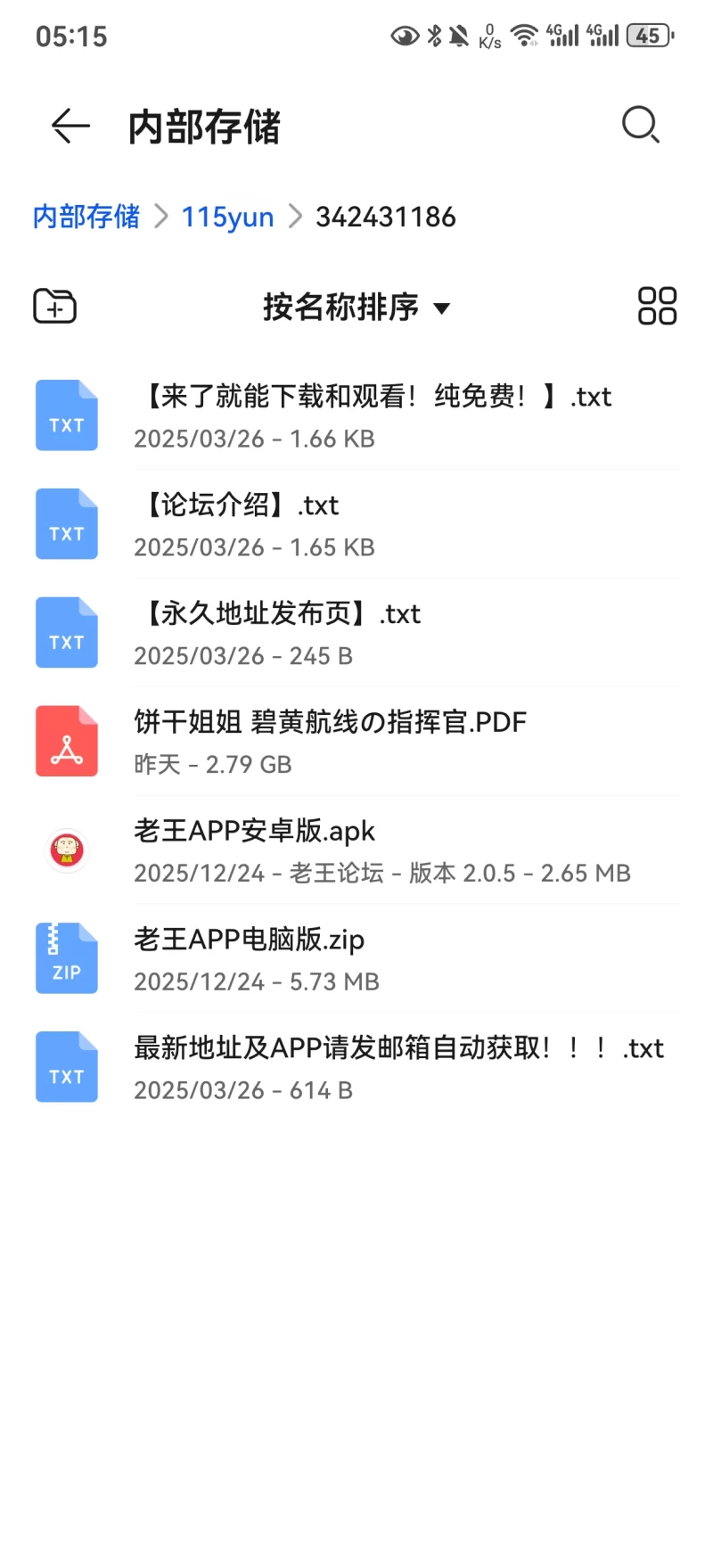Switch to grid view layout

click(657, 307)
